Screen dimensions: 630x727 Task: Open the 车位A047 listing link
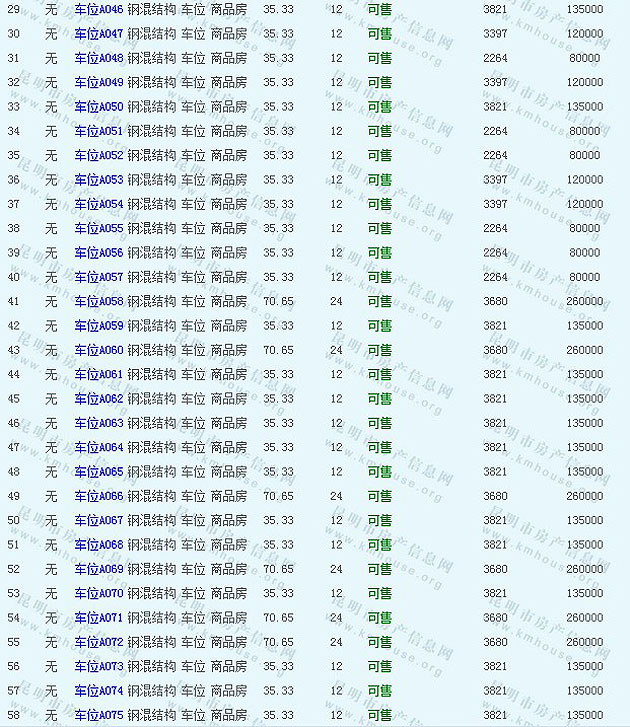point(99,33)
